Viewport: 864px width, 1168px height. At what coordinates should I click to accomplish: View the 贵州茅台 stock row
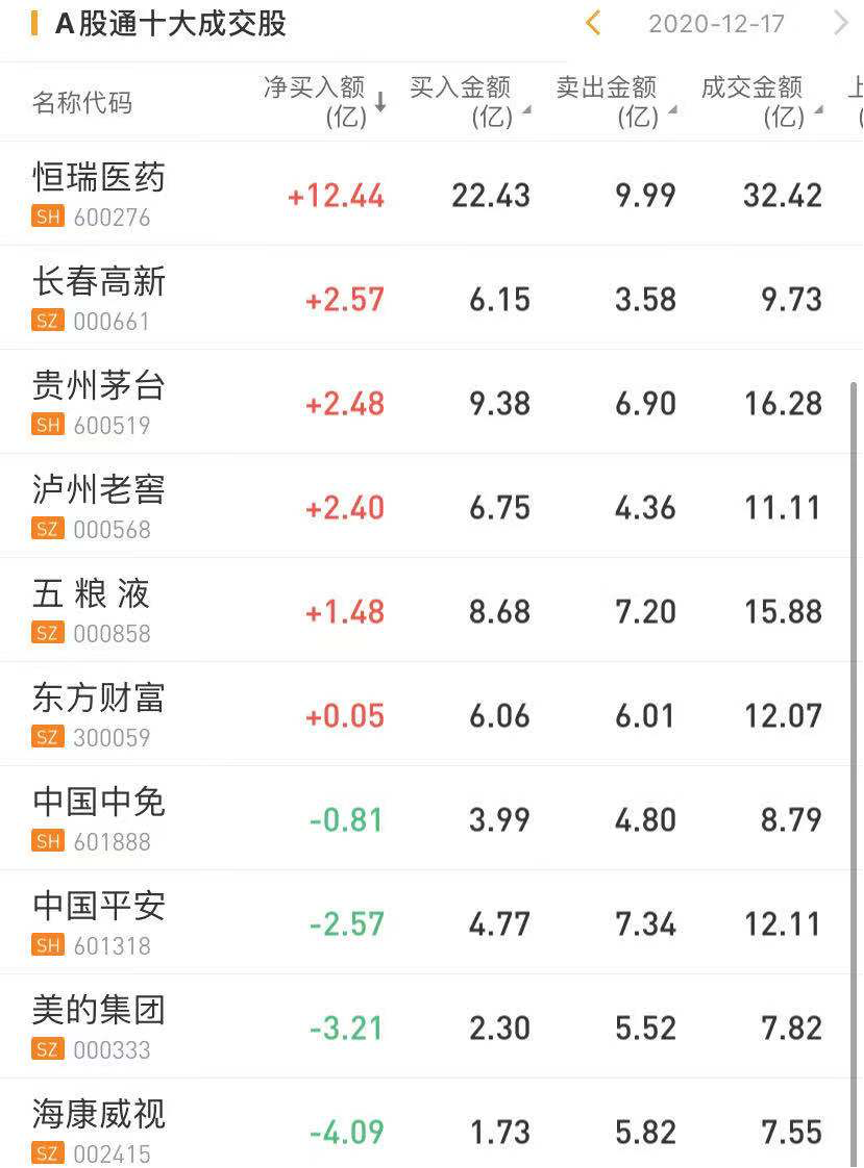point(99,401)
